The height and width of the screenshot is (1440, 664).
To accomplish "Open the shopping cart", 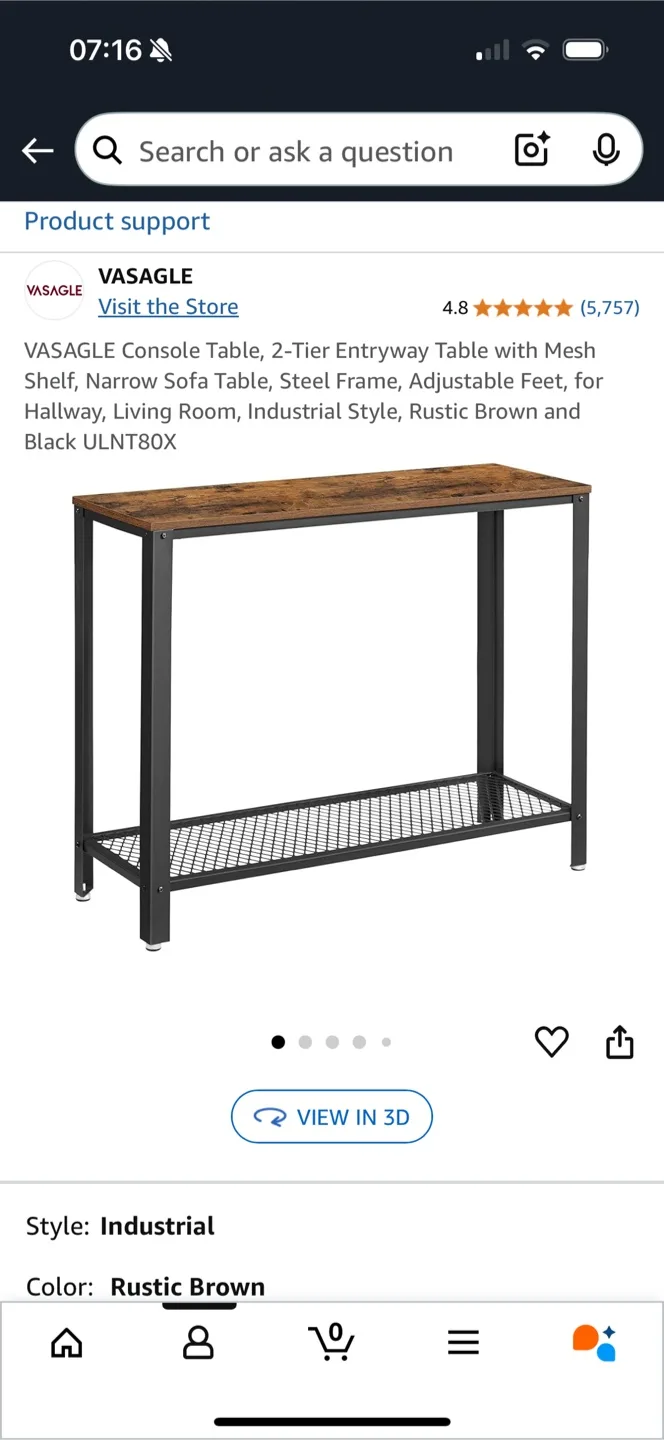I will tap(331, 1342).
